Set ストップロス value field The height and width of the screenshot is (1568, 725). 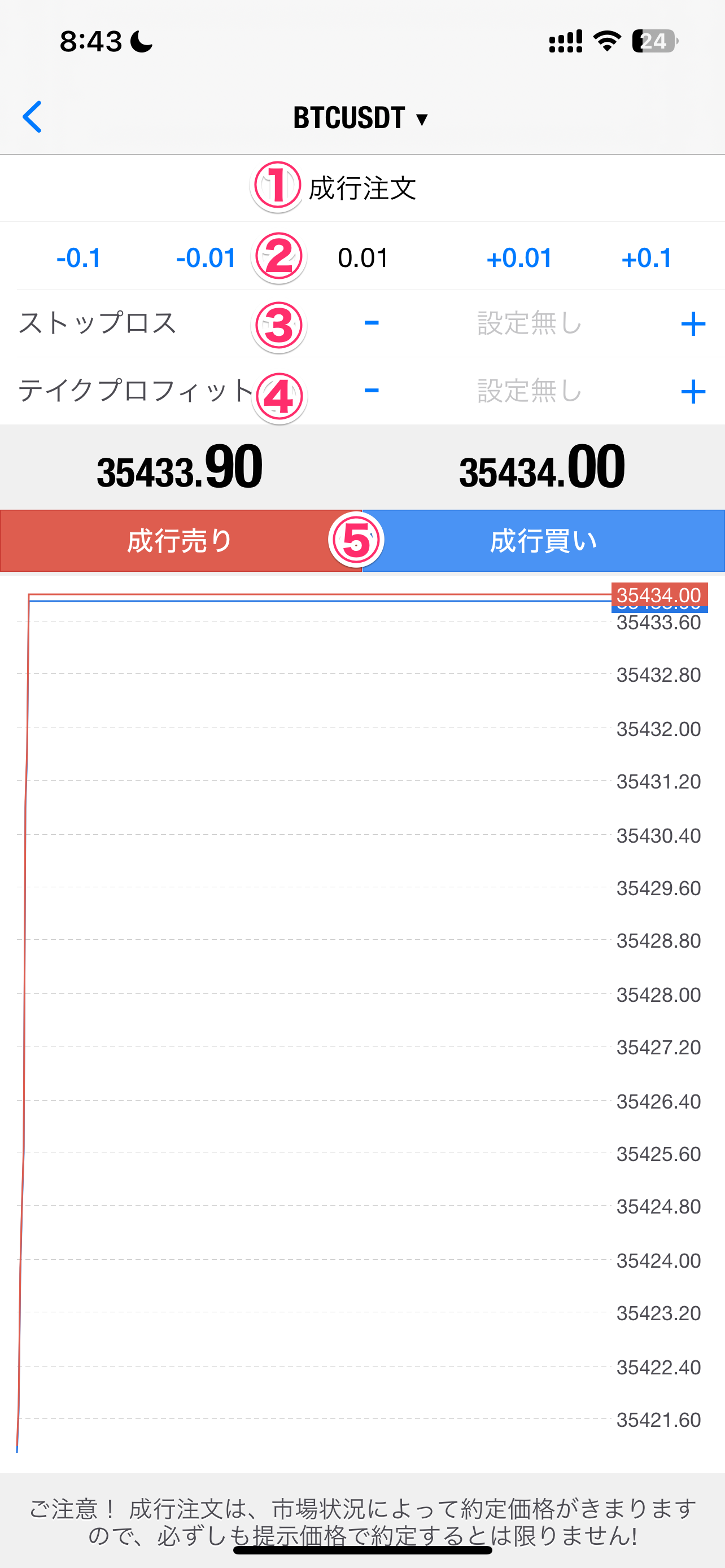pyautogui.click(x=530, y=323)
